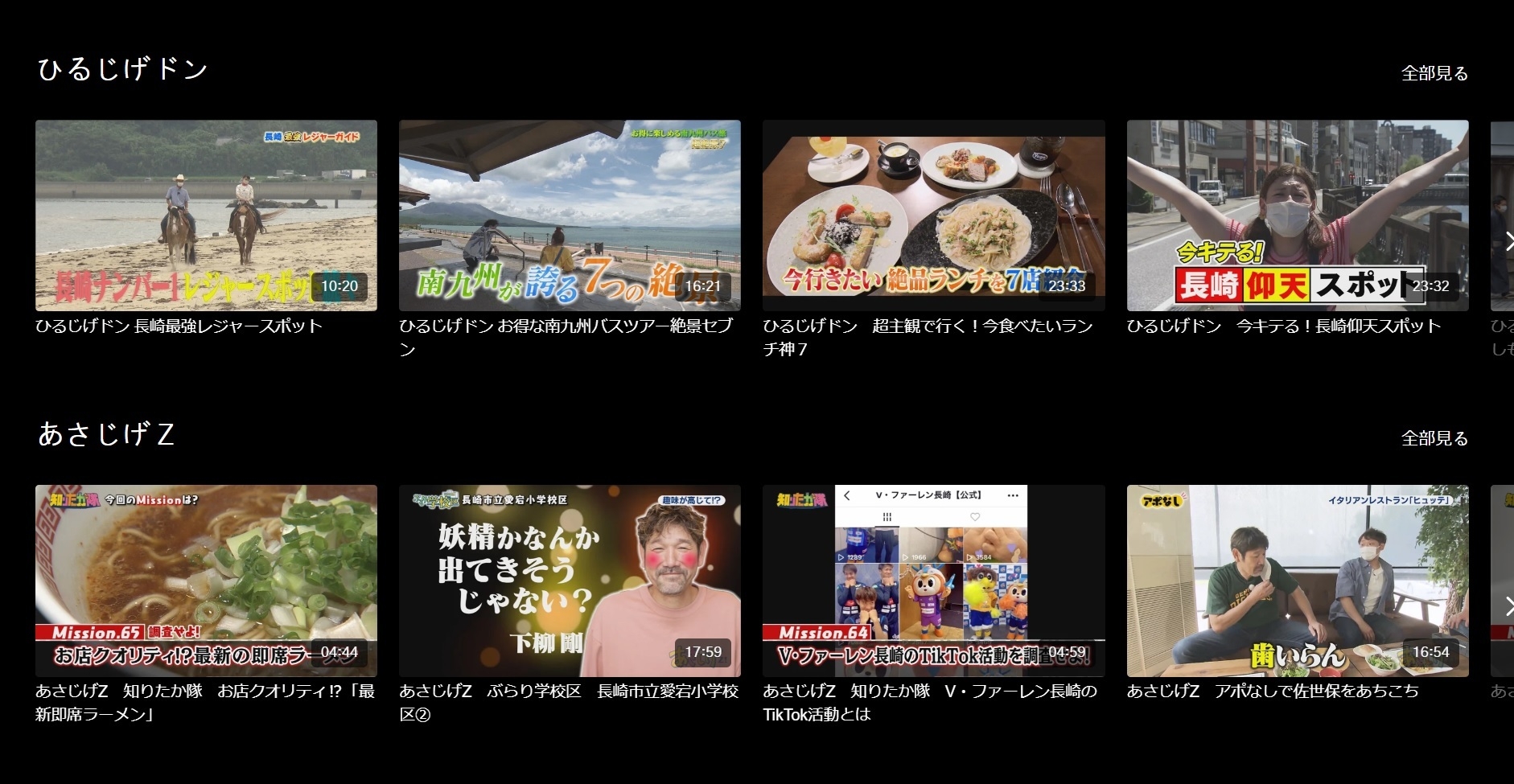
Task: Open 全部見る for ひるじげドン section
Action: coord(1434,73)
